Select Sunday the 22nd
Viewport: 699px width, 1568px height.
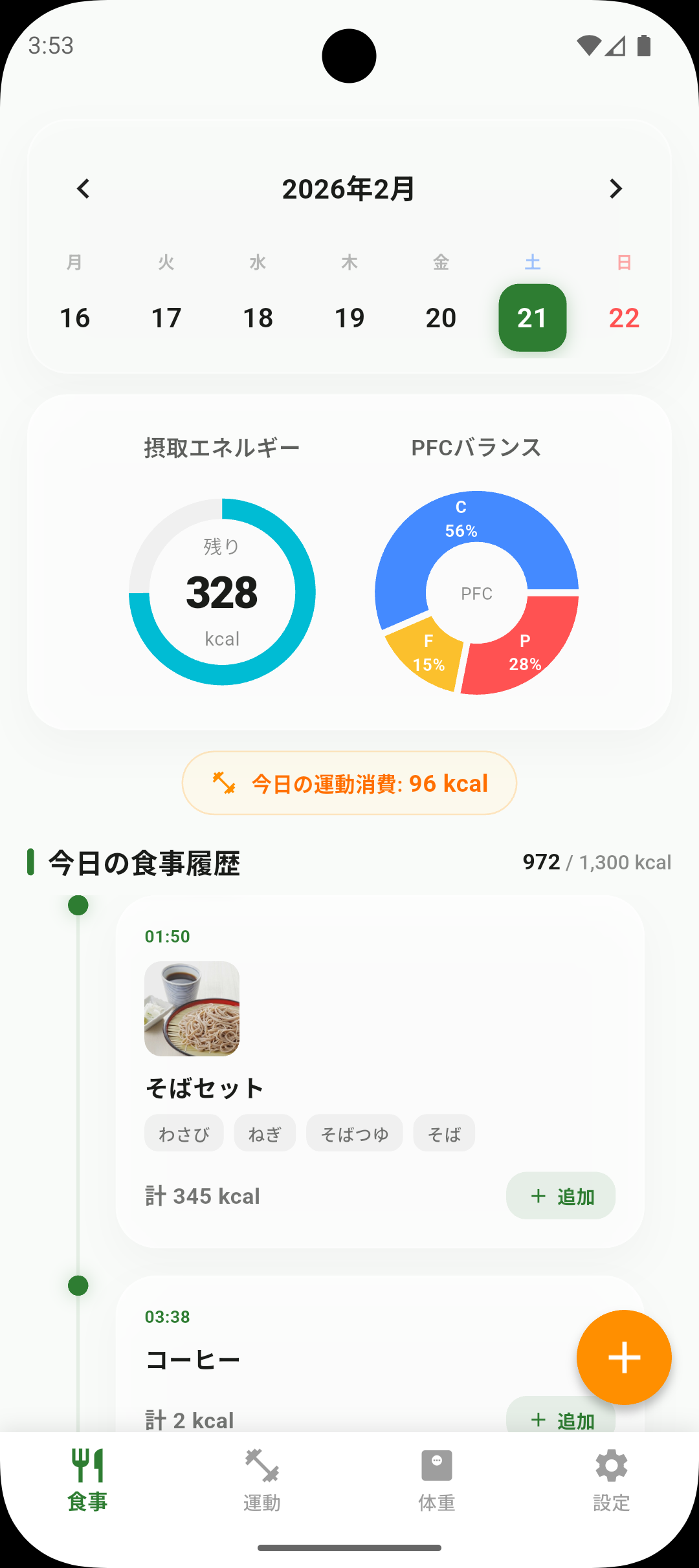(624, 318)
